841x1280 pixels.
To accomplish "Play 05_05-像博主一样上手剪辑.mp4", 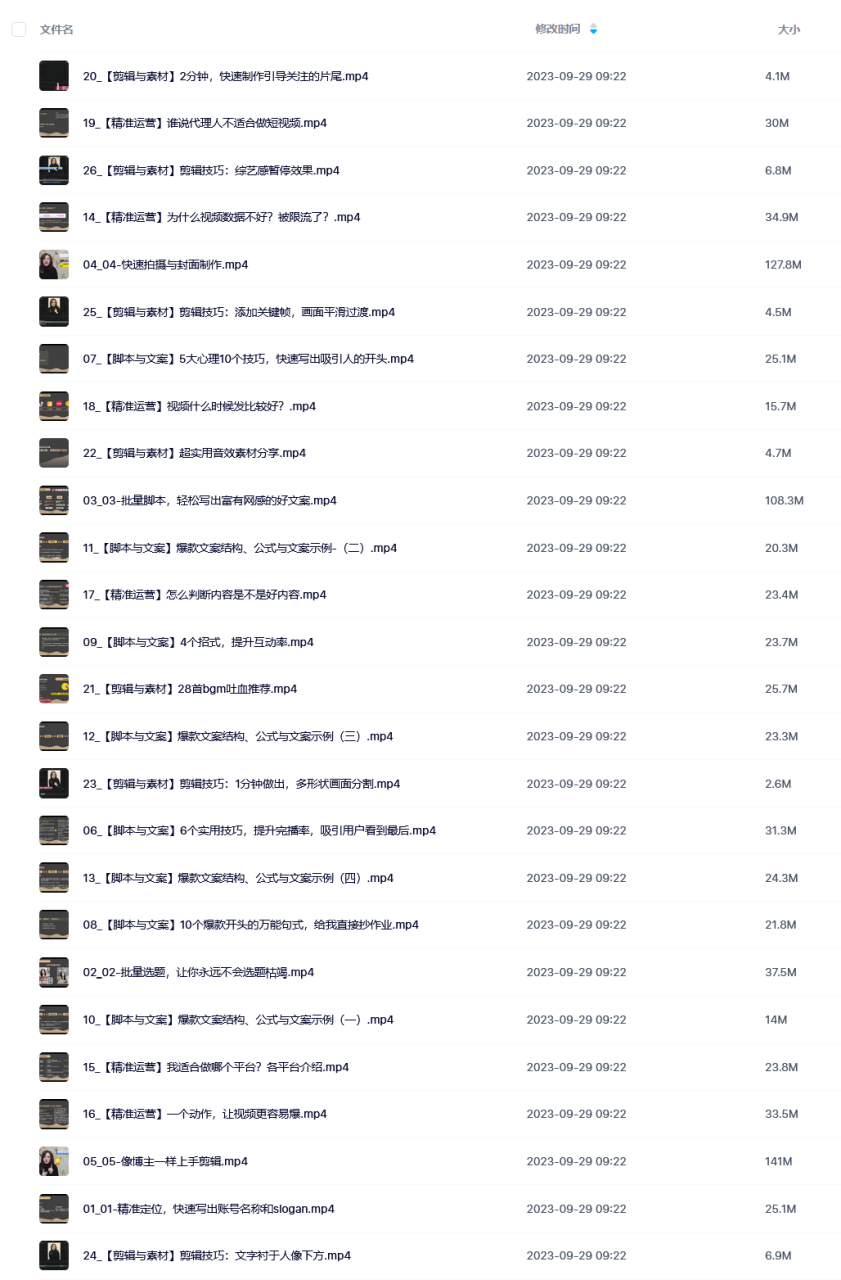I will pyautogui.click(x=165, y=1161).
